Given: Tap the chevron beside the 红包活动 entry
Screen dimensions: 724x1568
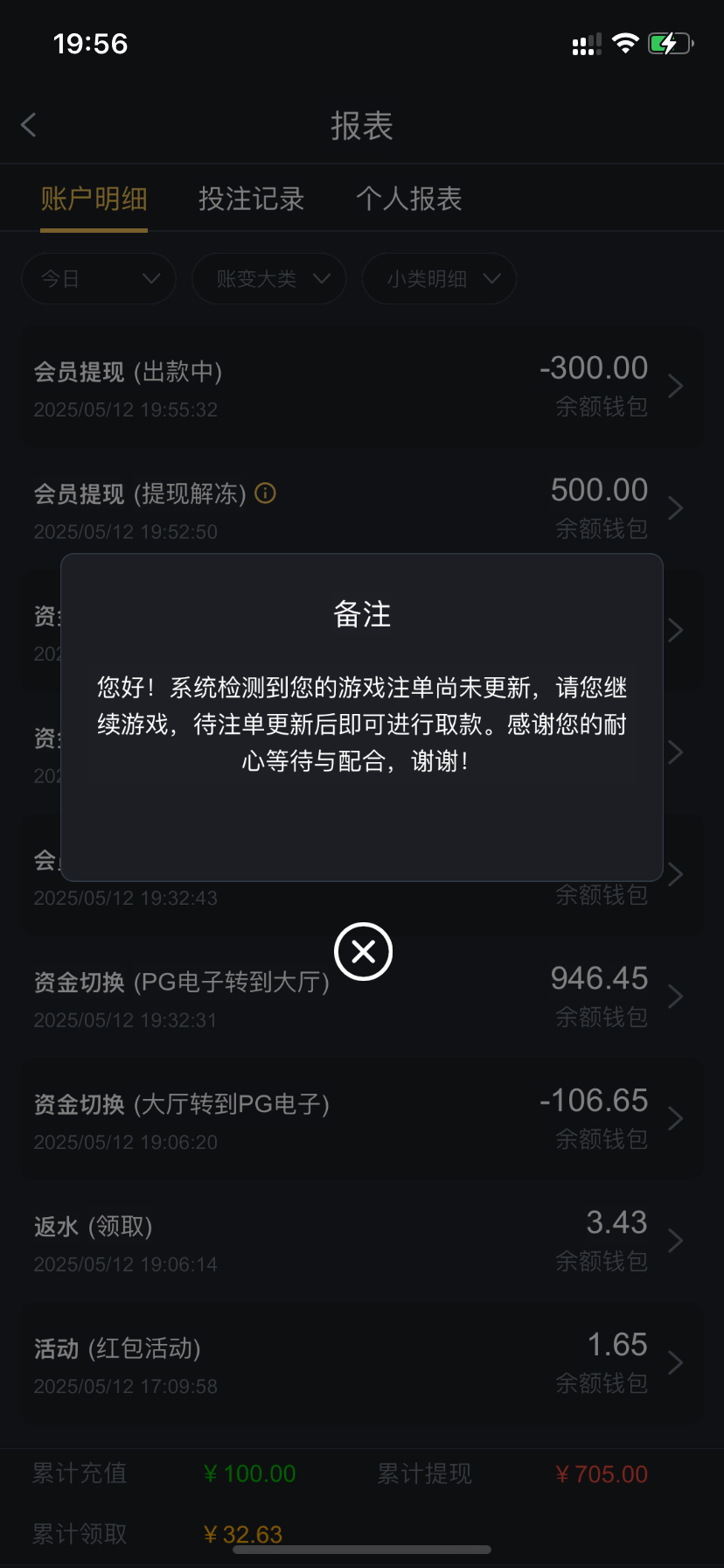Looking at the screenshot, I should pyautogui.click(x=675, y=1362).
